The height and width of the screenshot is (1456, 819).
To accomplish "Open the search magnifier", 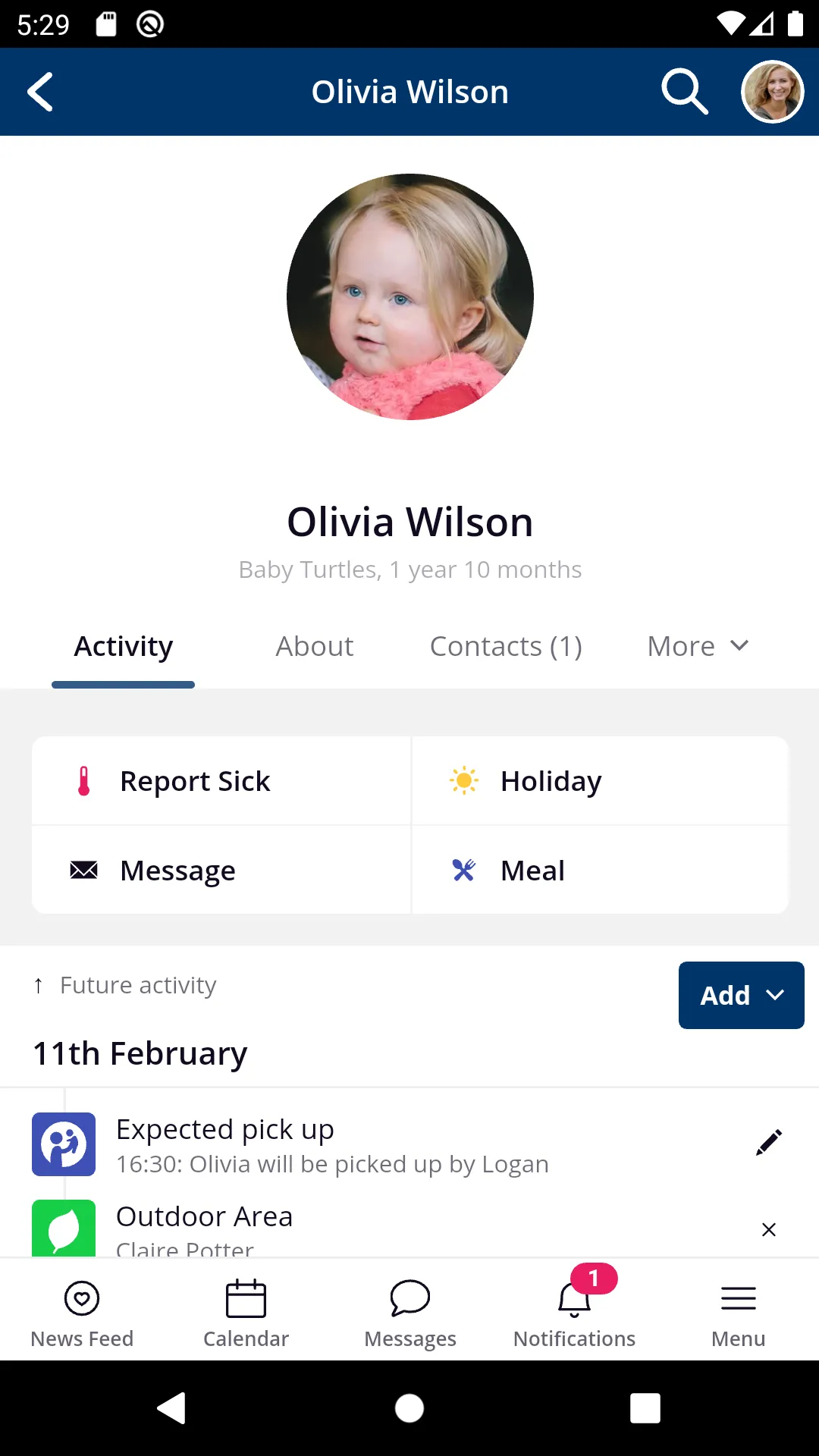I will [684, 92].
